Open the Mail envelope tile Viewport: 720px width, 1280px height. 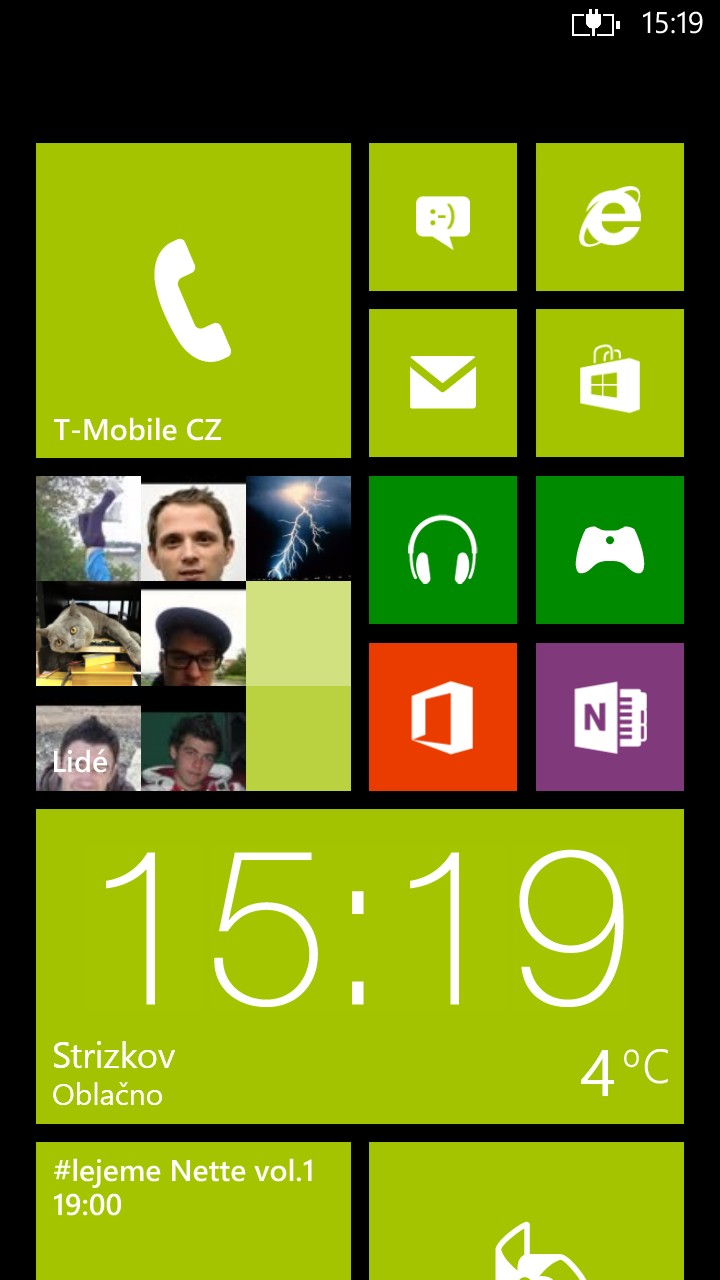443,383
